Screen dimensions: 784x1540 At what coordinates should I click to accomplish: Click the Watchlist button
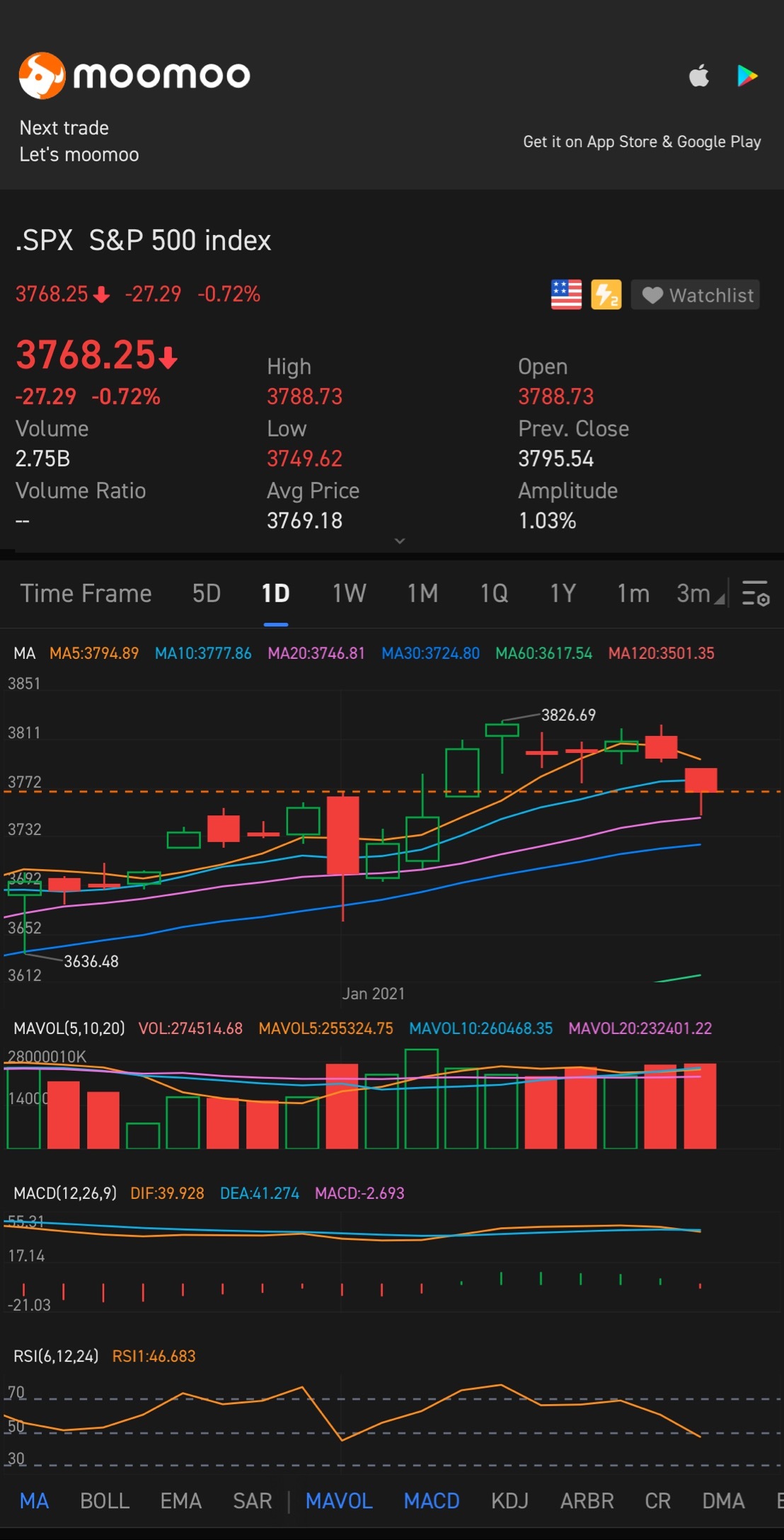pyautogui.click(x=694, y=294)
